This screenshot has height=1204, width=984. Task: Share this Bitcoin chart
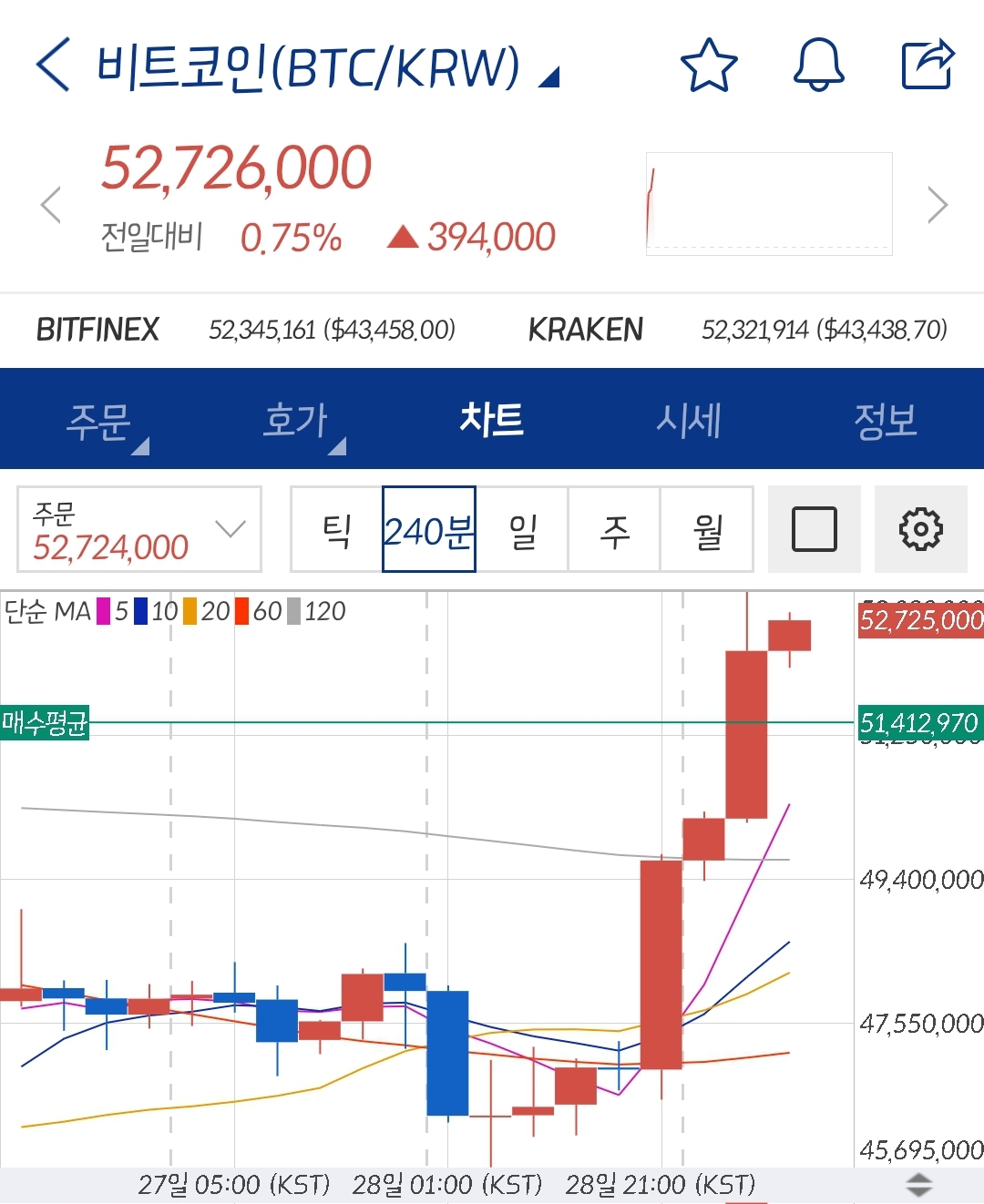coord(928,65)
